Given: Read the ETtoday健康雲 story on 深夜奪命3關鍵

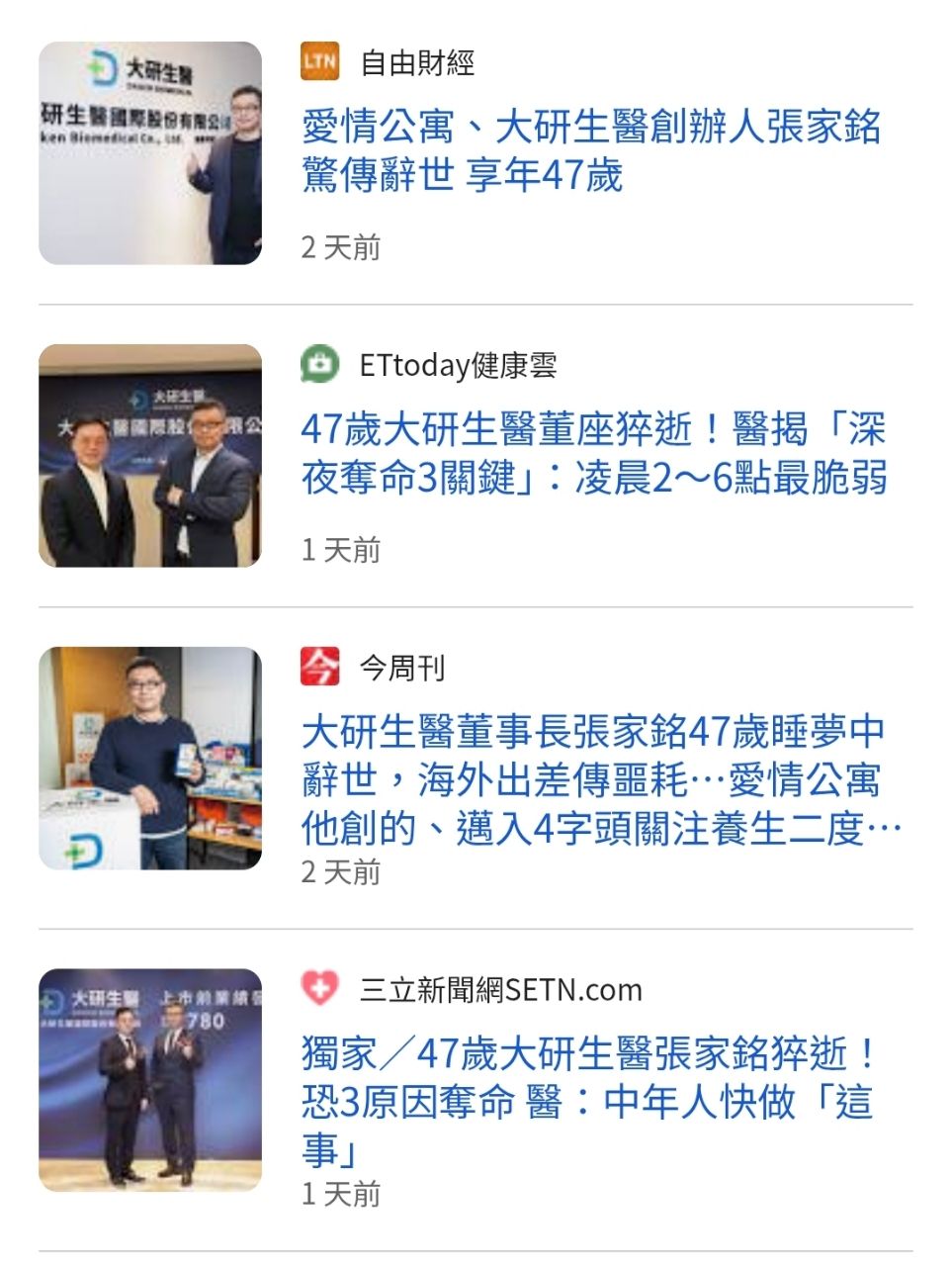Looking at the screenshot, I should pos(593,454).
